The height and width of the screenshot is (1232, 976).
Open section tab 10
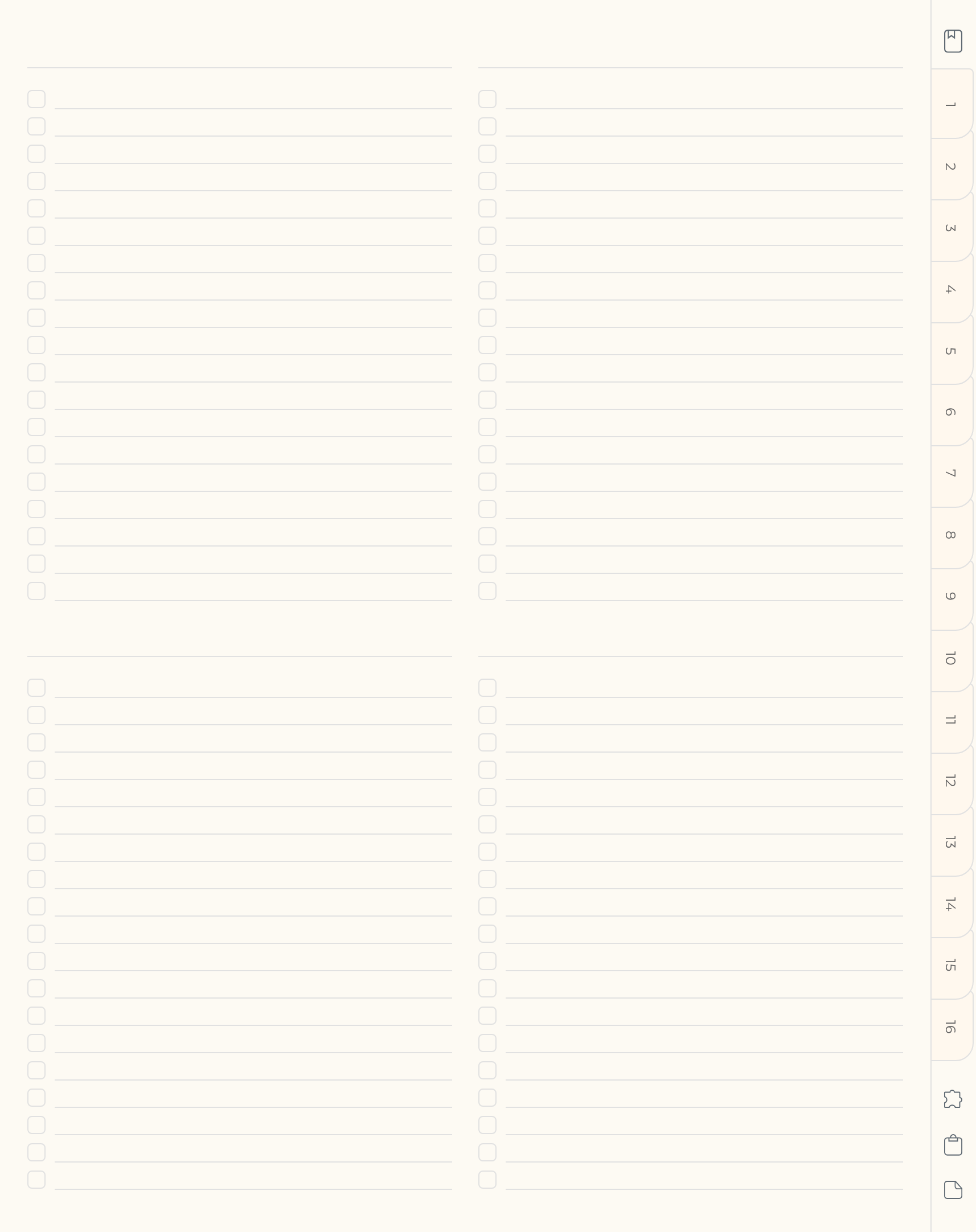tap(951, 658)
